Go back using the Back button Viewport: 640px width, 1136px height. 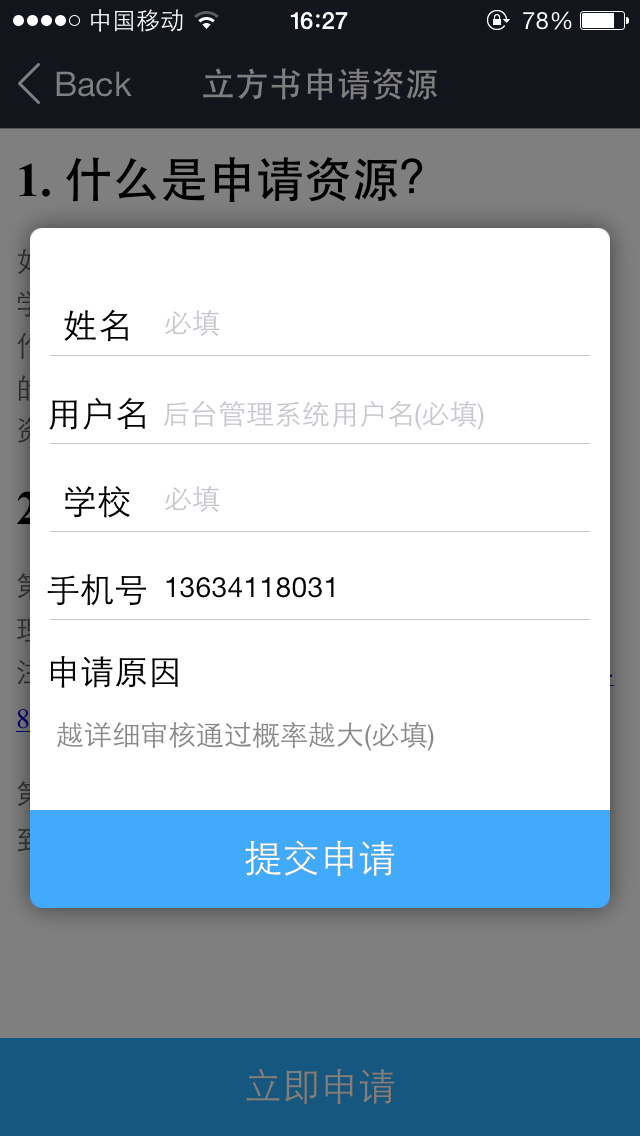click(x=75, y=84)
